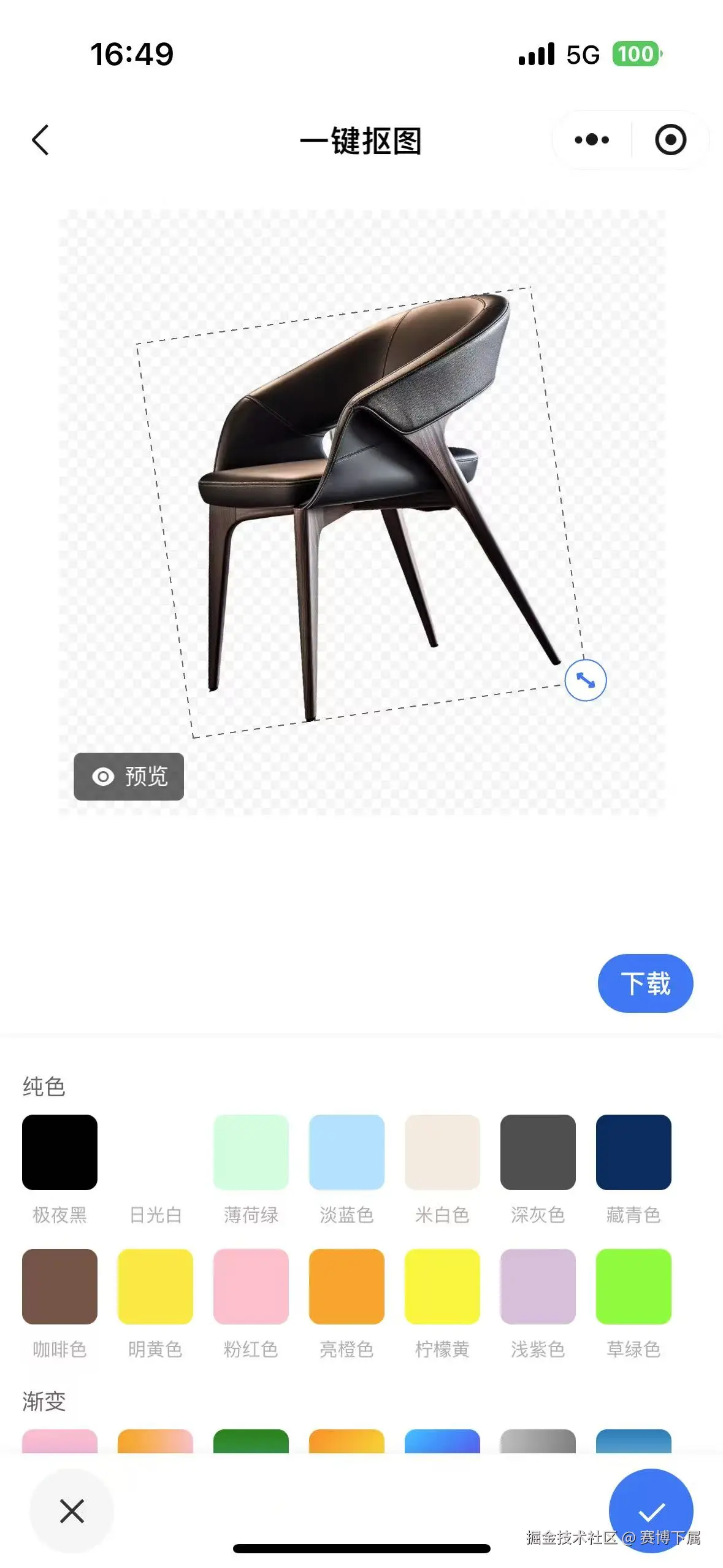Pick the 米白色 background swatch
Screen dimensions: 723x1568
pyautogui.click(x=443, y=1153)
